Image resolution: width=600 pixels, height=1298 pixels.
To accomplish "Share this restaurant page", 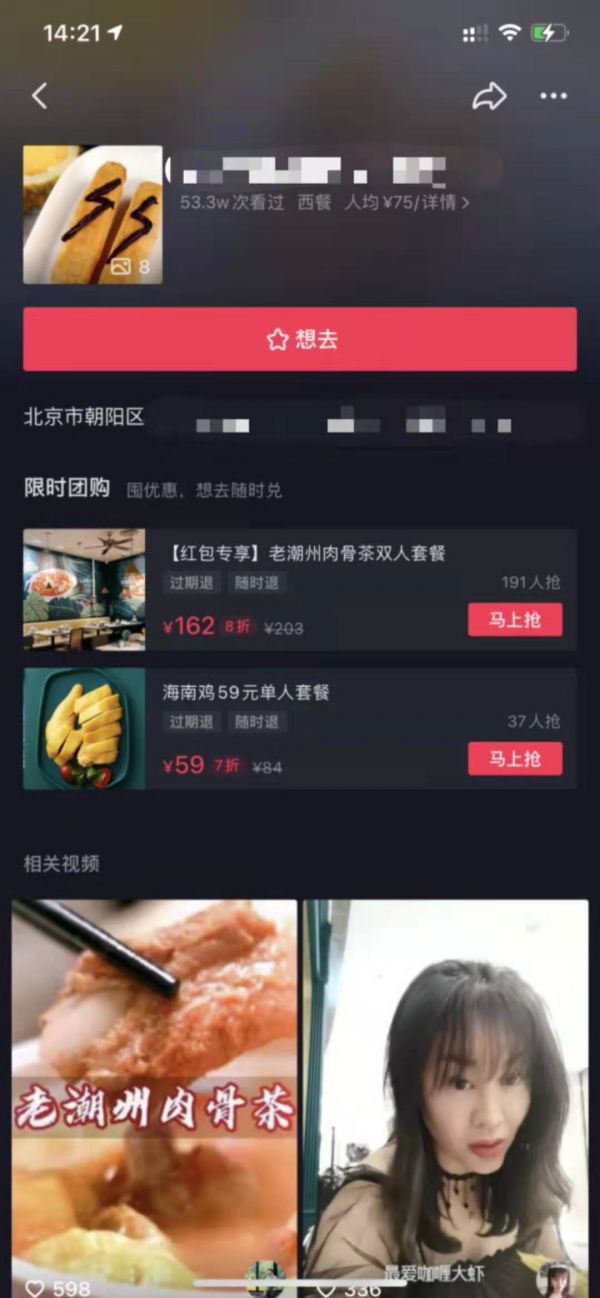I will [489, 96].
